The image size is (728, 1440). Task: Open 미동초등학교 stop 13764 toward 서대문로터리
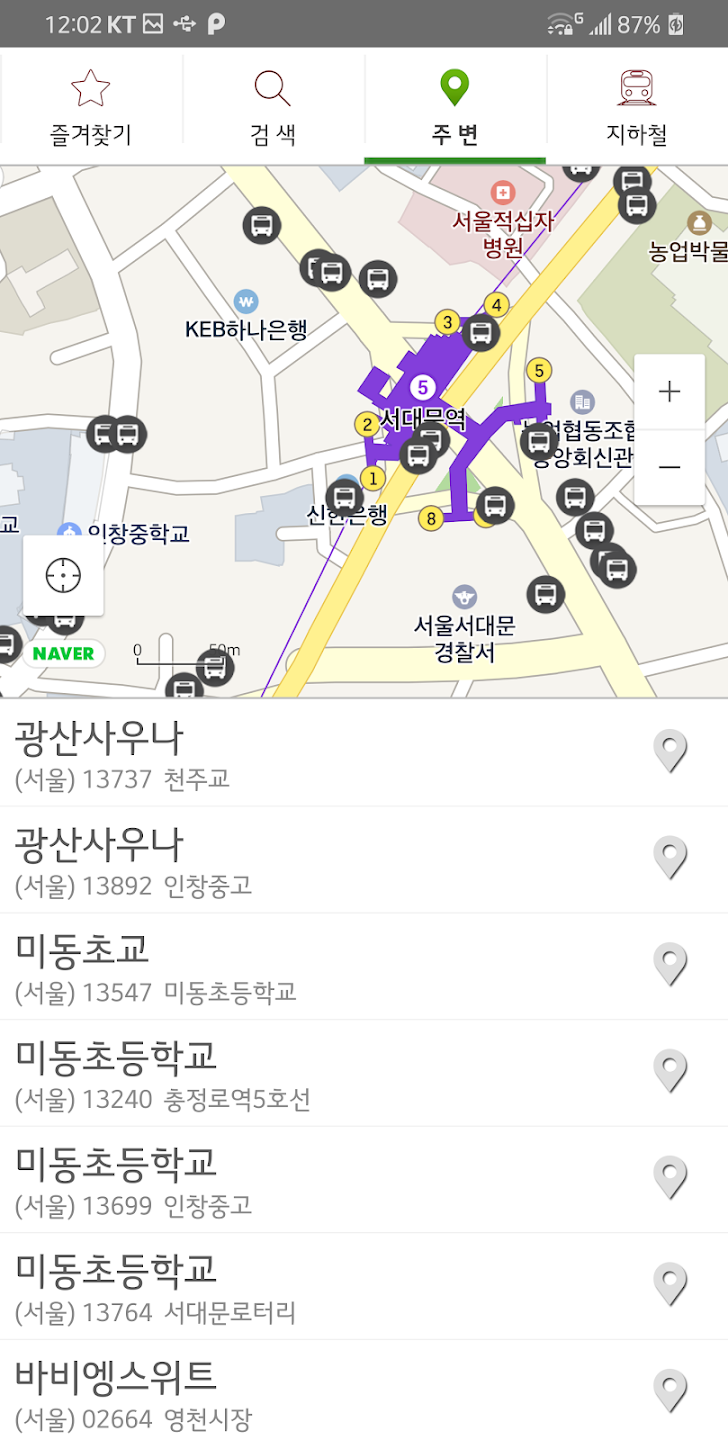point(300,1286)
